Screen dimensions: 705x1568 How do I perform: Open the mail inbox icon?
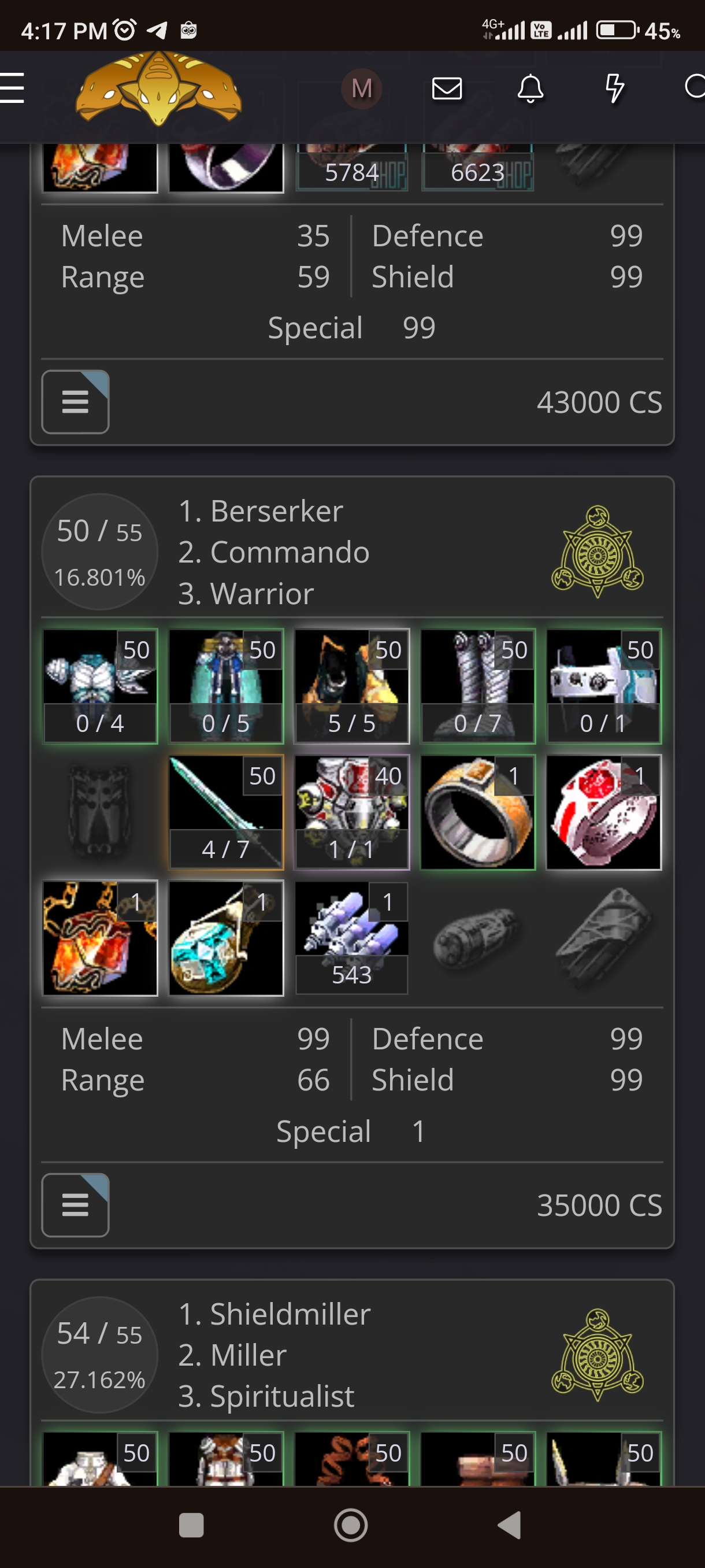pos(447,89)
